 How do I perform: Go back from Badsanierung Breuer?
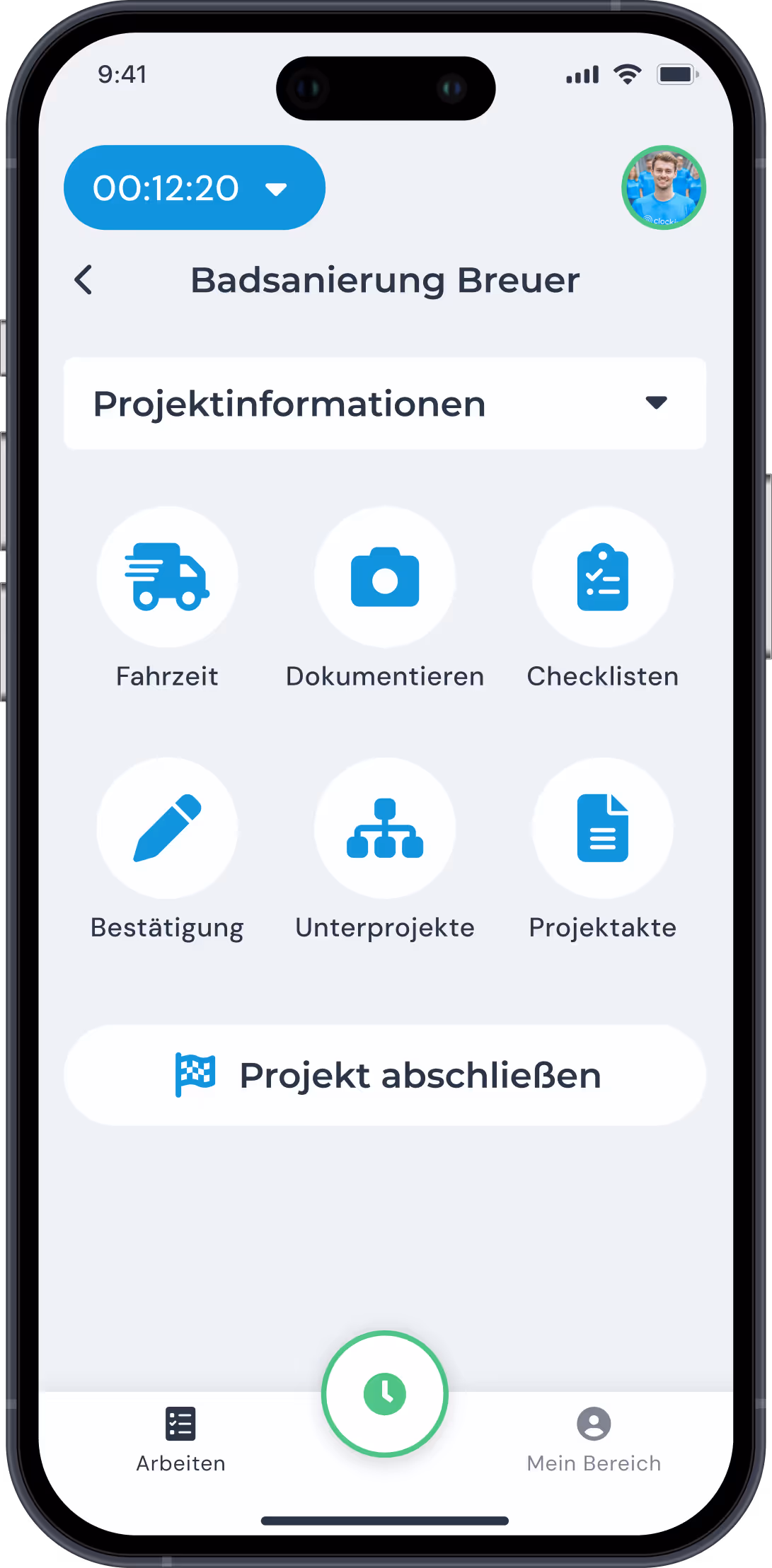click(x=83, y=280)
